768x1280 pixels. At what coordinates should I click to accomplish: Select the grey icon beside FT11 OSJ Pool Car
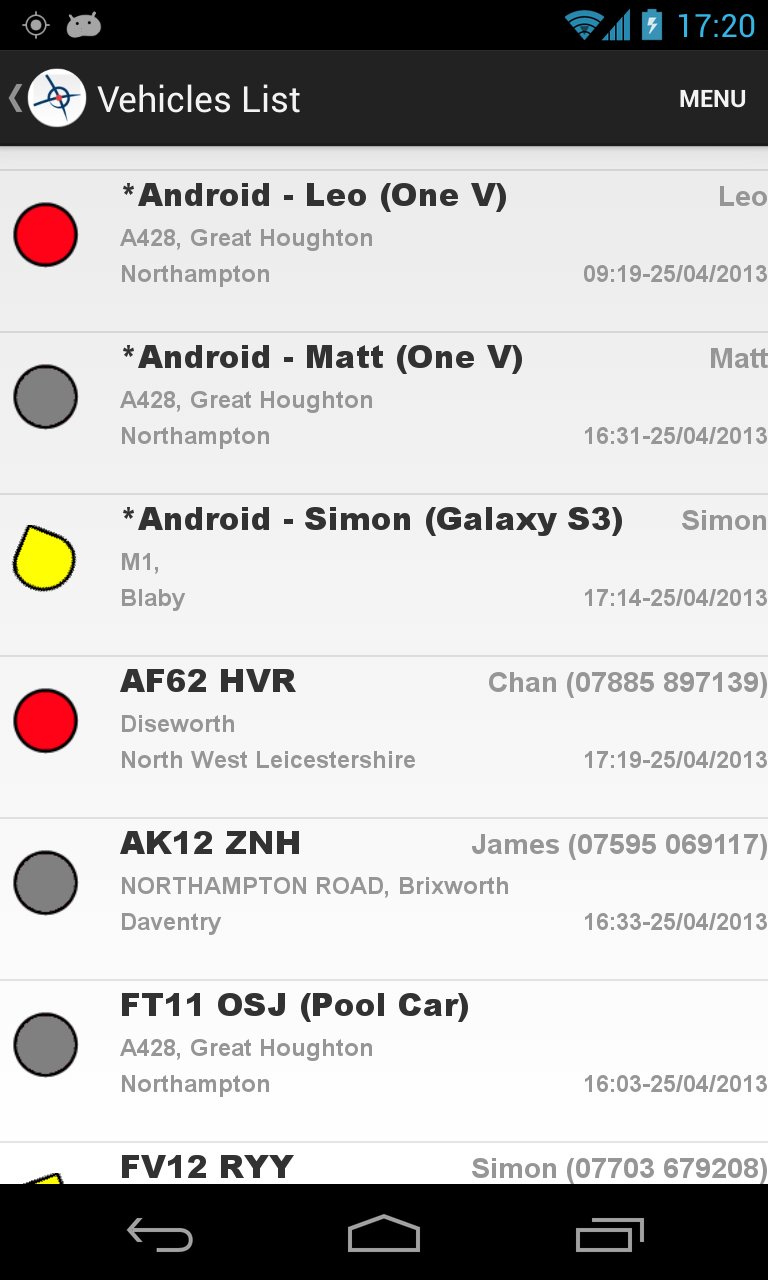click(x=45, y=1044)
